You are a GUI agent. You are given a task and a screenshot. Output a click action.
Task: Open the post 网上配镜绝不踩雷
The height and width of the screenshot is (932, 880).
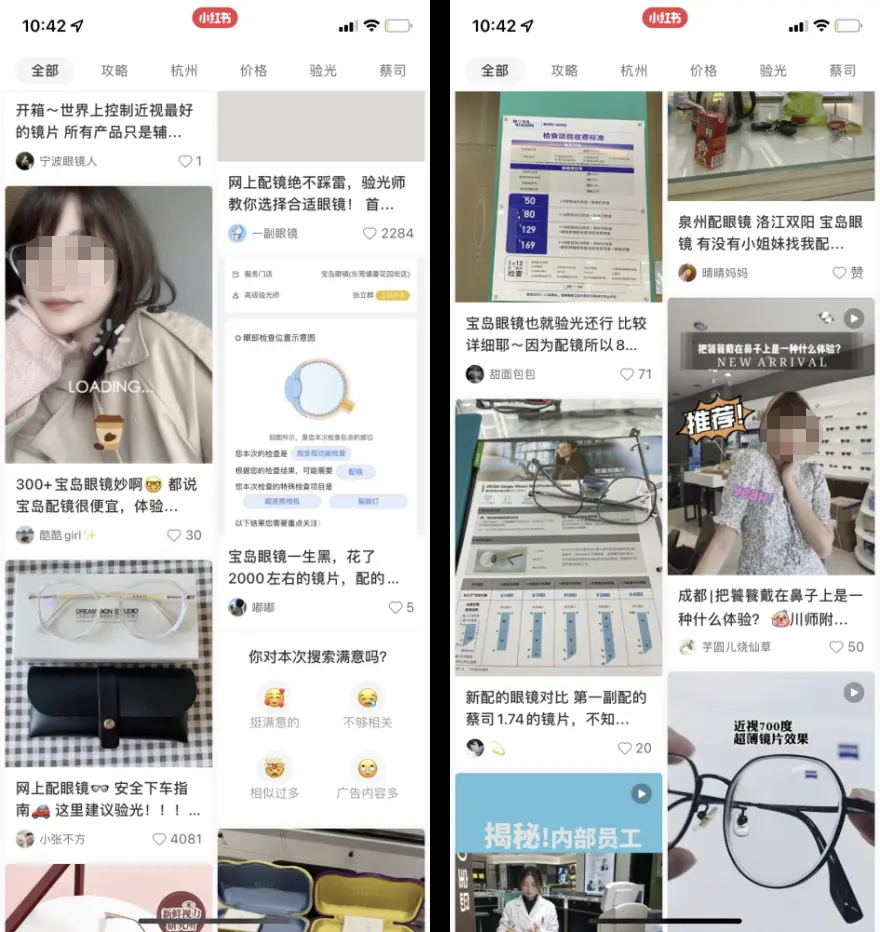[320, 193]
